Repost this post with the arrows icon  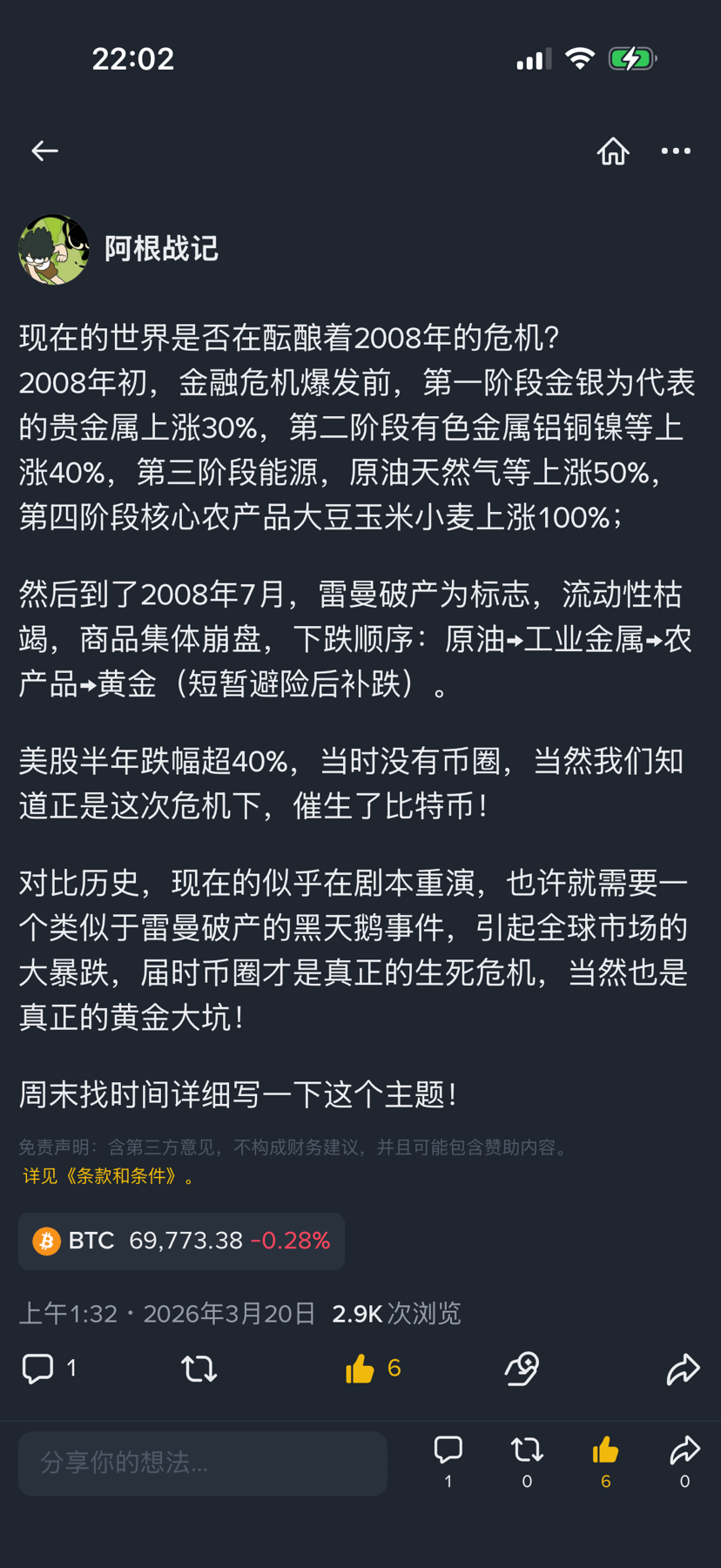[199, 1369]
